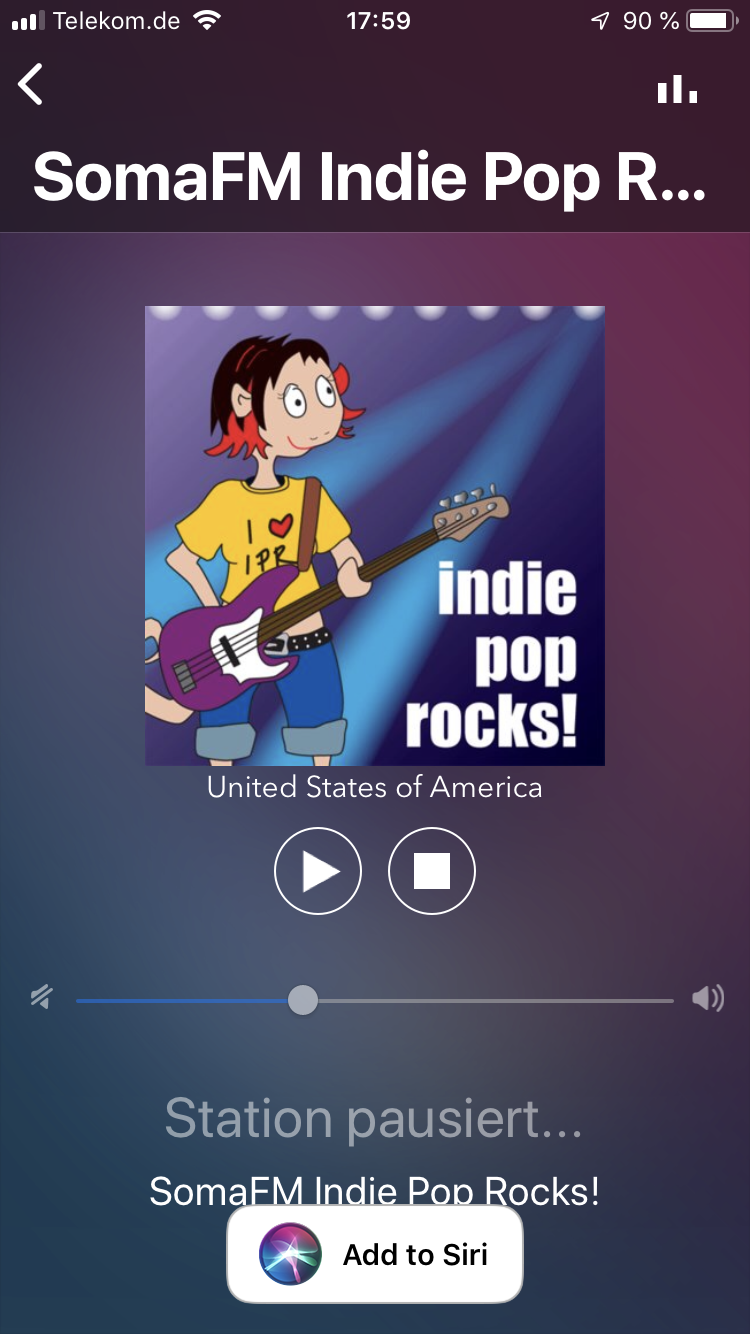
Task: Mute audio with the crossed speaker icon
Action: (x=41, y=997)
